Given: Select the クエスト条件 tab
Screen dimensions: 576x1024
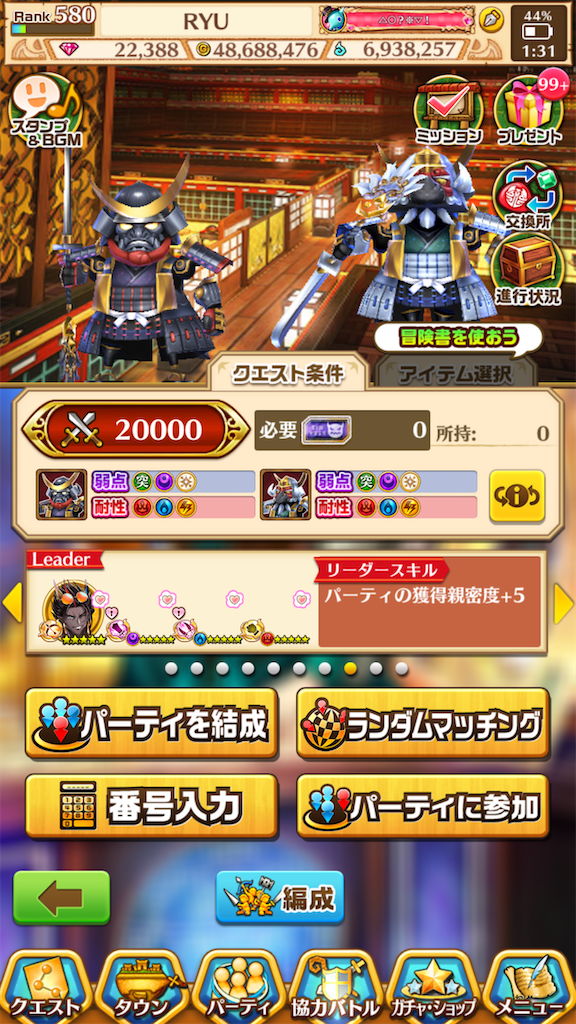Looking at the screenshot, I should [x=289, y=373].
